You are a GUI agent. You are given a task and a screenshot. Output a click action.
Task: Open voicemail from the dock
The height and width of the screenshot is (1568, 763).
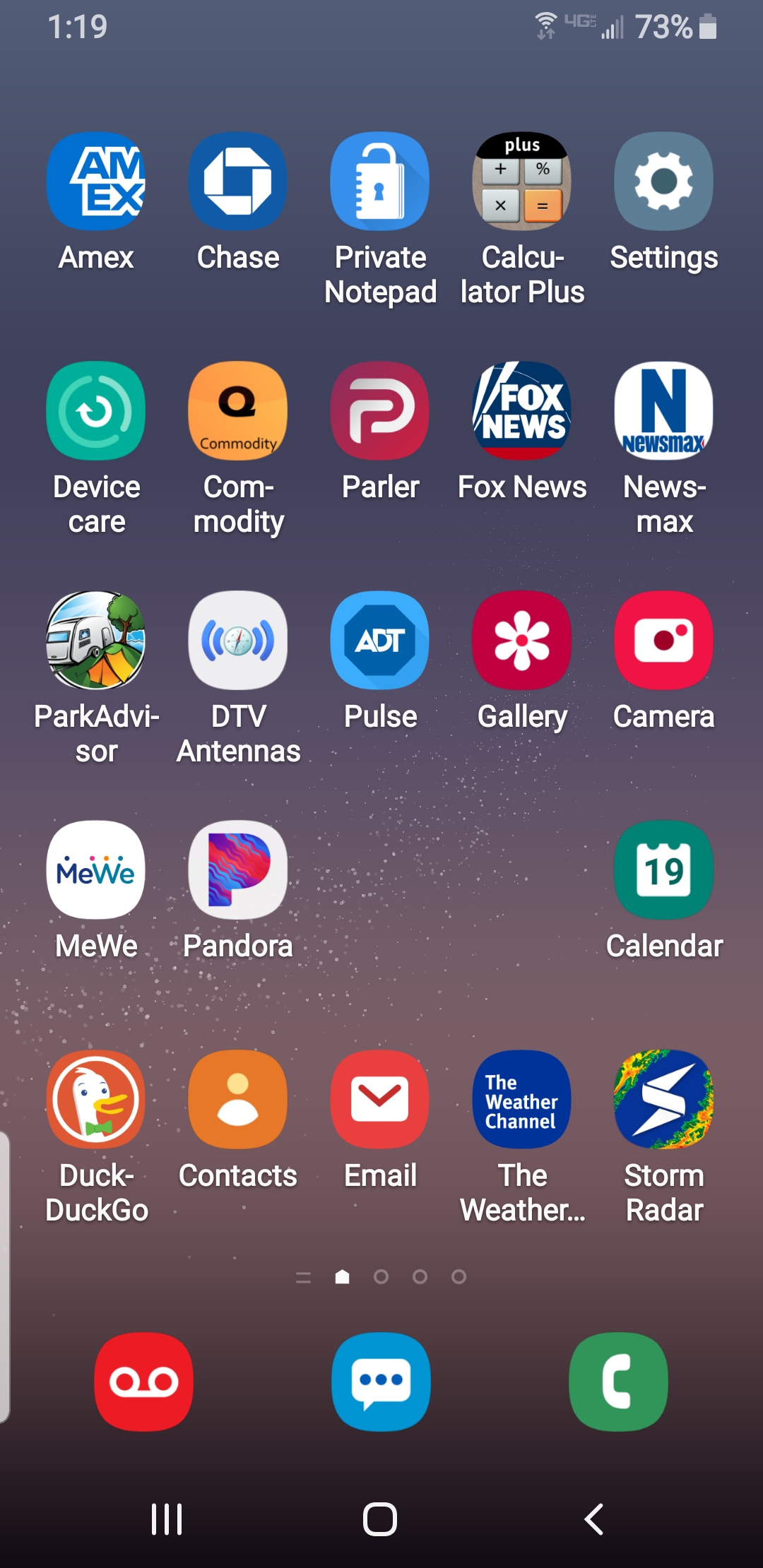(143, 1382)
